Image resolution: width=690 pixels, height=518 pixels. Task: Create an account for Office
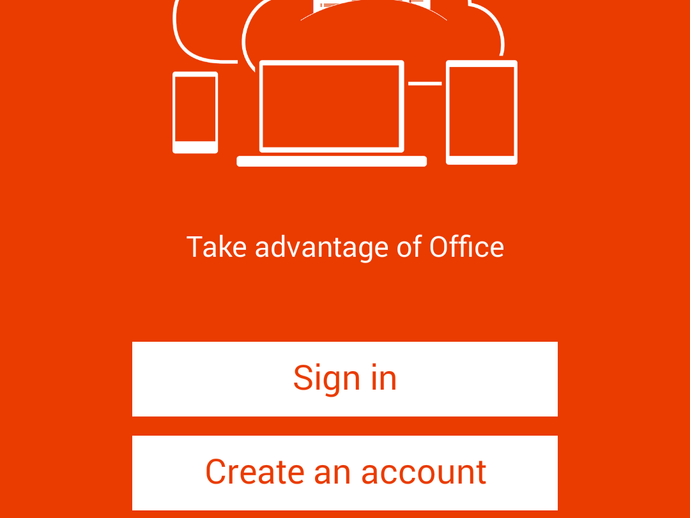tap(344, 472)
